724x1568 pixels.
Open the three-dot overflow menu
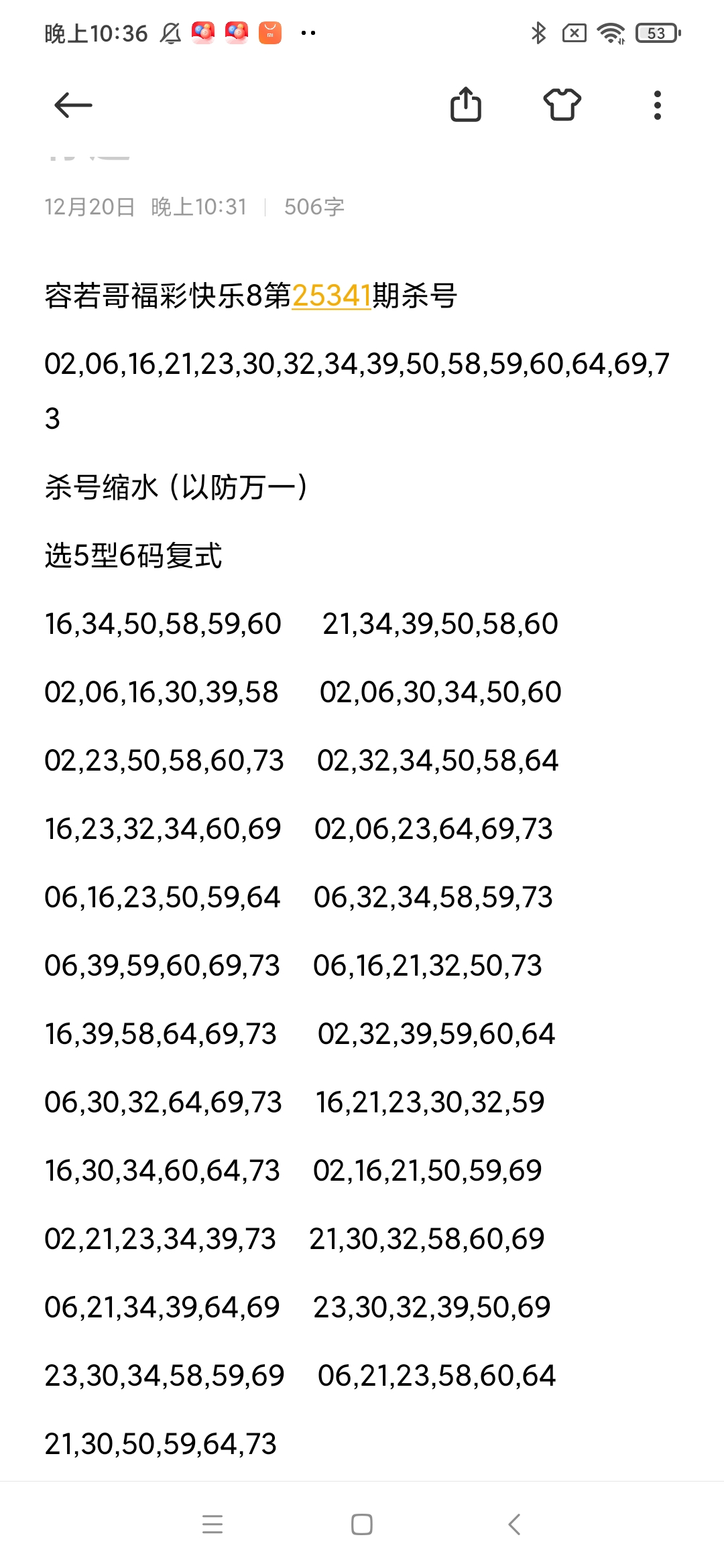pos(657,105)
